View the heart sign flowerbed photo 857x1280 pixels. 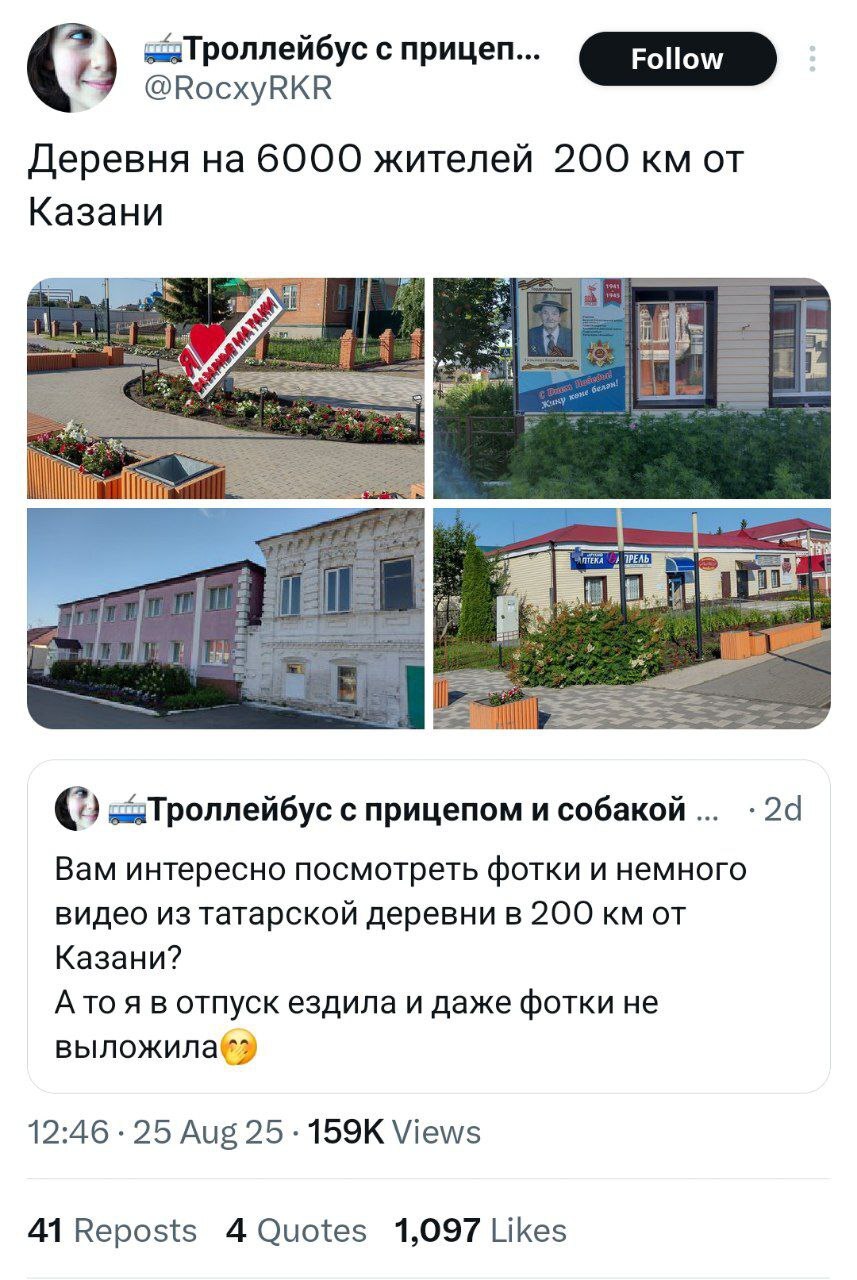pyautogui.click(x=225, y=388)
